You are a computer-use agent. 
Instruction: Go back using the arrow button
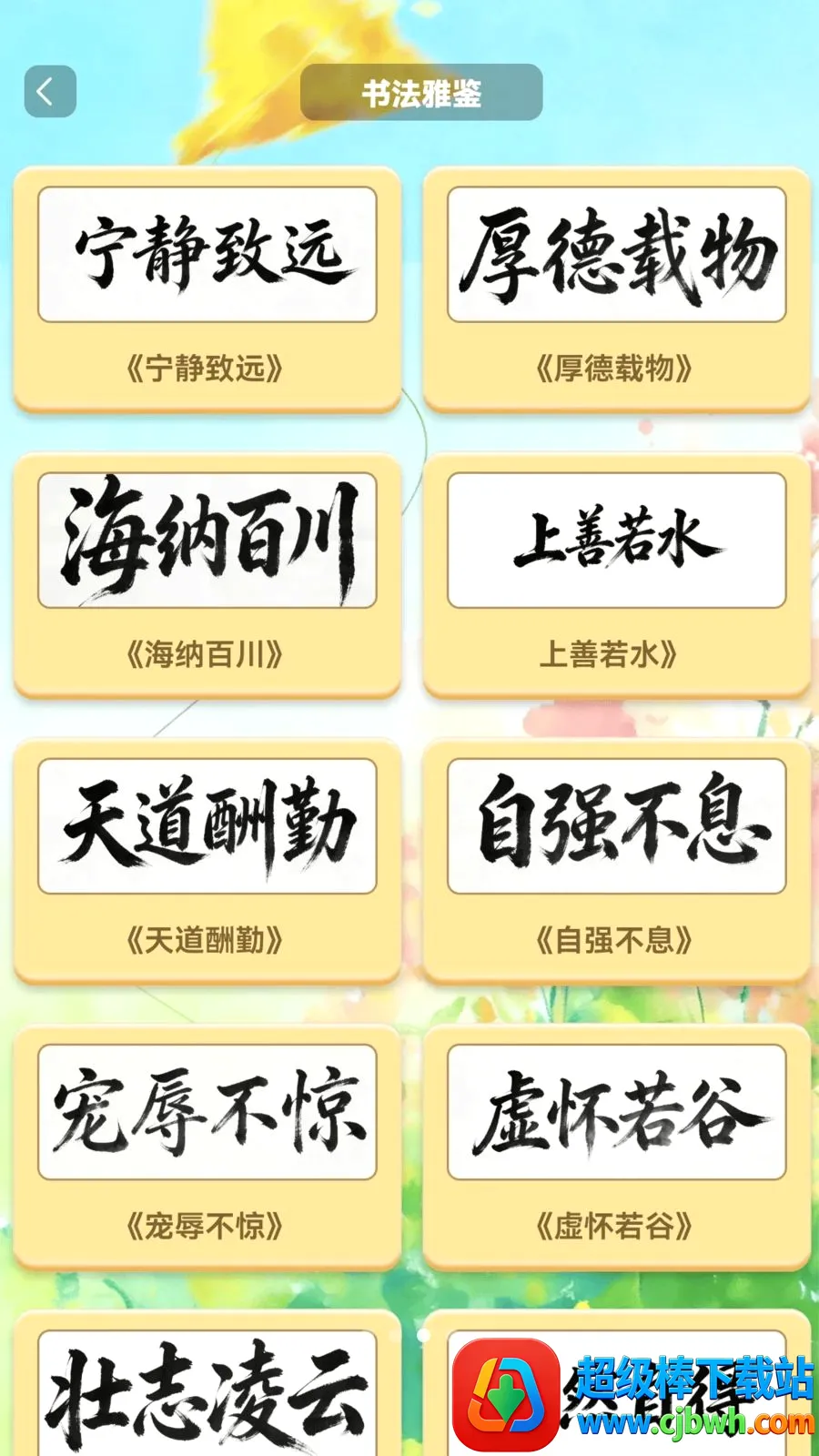(x=50, y=91)
